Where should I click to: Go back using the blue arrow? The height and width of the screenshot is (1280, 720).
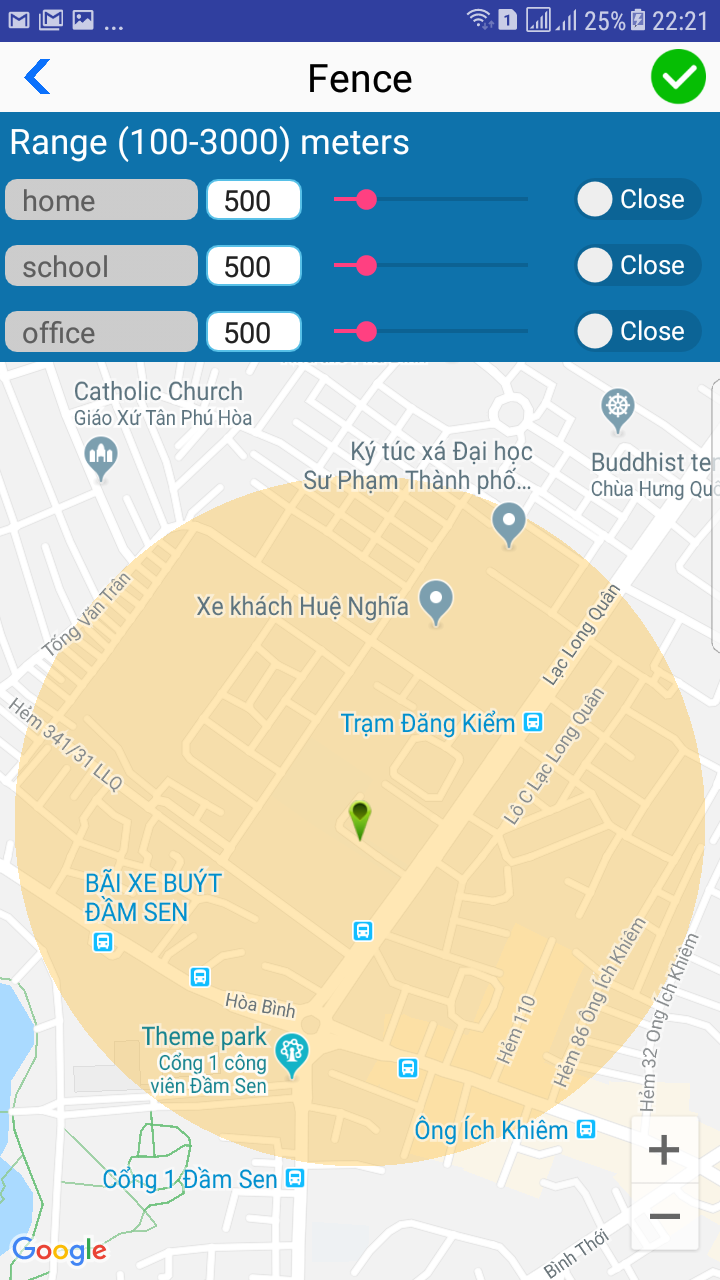click(x=37, y=77)
